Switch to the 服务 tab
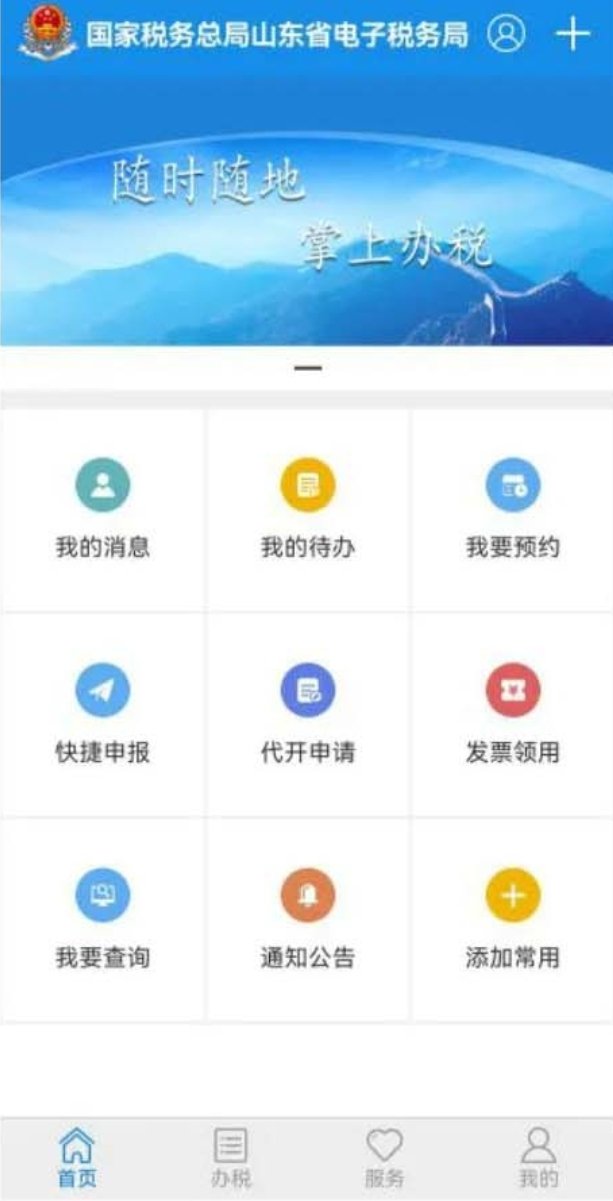Viewport: 613px width, 1201px height. pyautogui.click(x=384, y=1158)
